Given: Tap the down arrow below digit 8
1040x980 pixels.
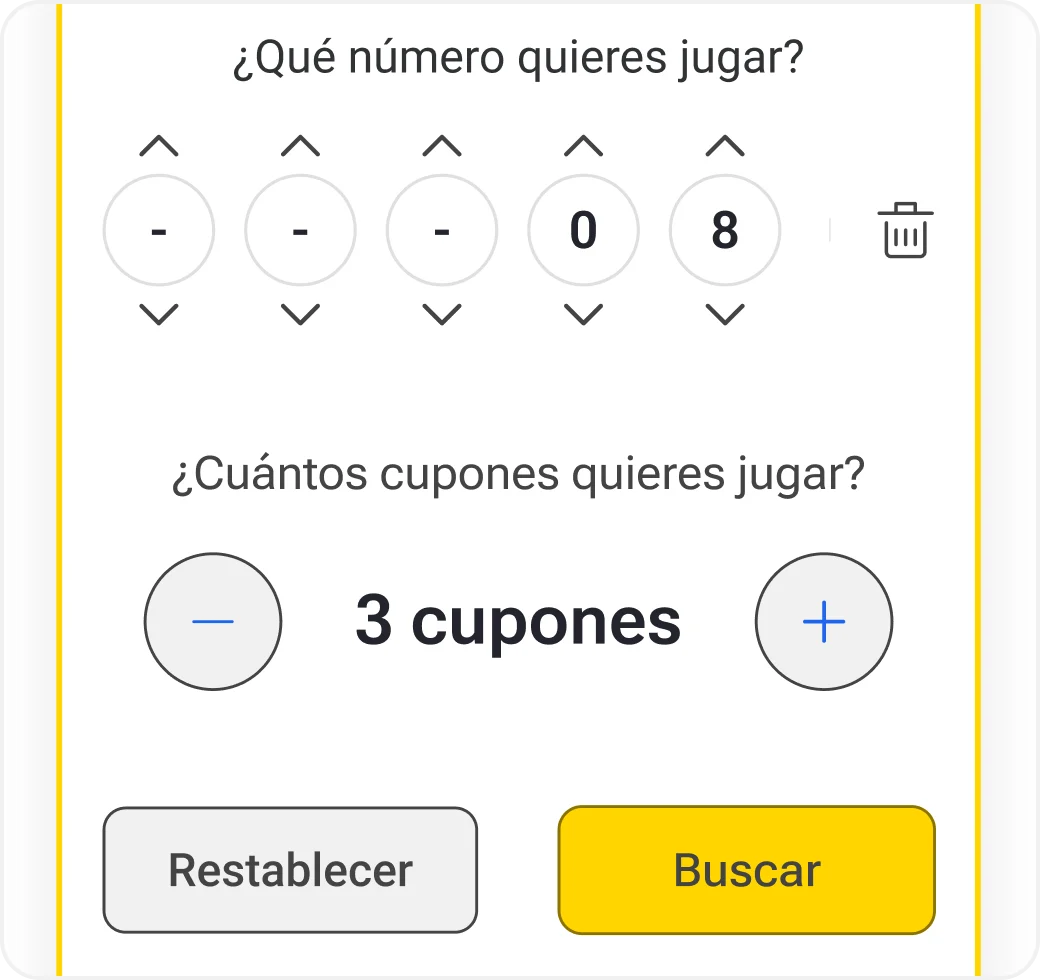Looking at the screenshot, I should pos(725,315).
